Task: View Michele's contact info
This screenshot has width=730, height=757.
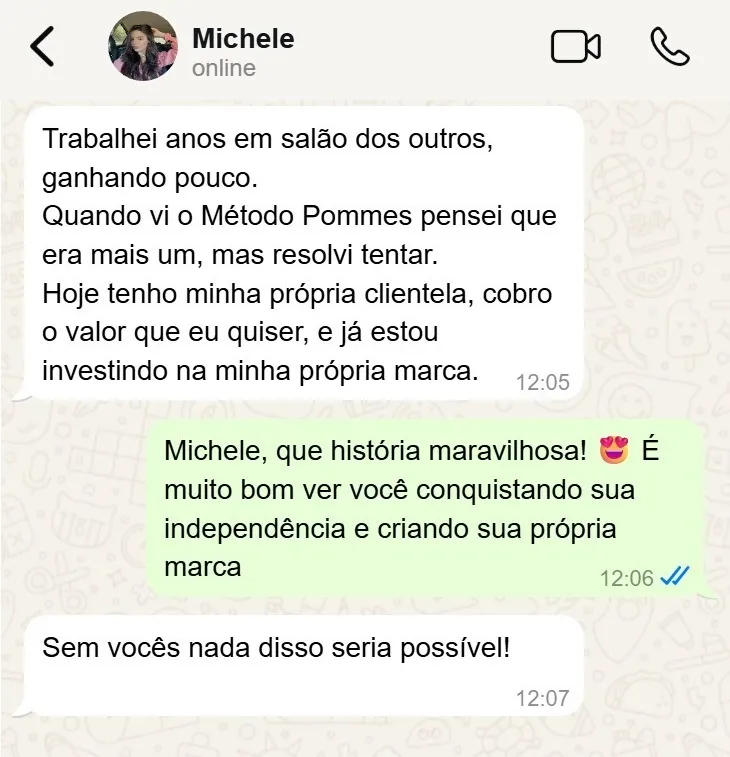Action: pos(243,40)
